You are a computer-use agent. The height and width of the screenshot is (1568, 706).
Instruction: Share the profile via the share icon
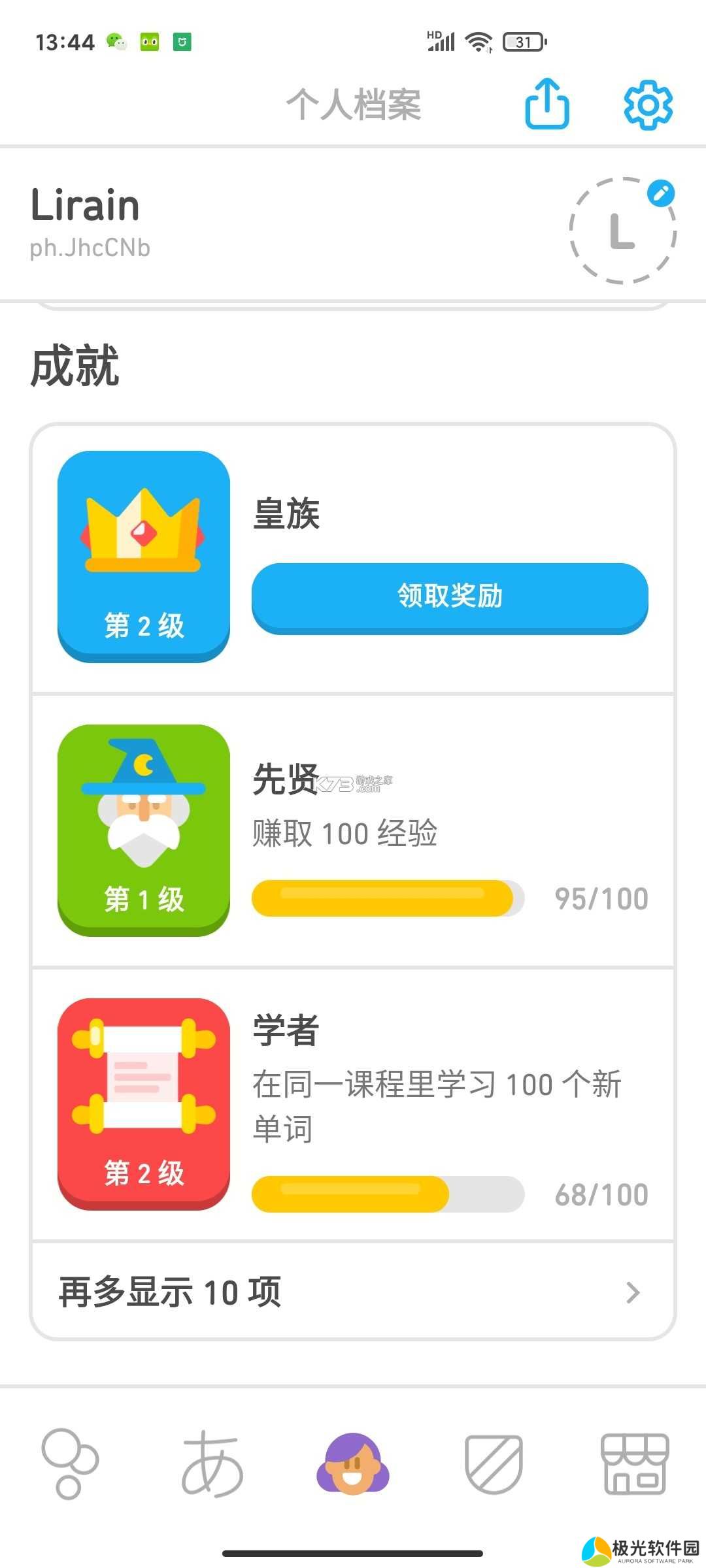(x=547, y=105)
